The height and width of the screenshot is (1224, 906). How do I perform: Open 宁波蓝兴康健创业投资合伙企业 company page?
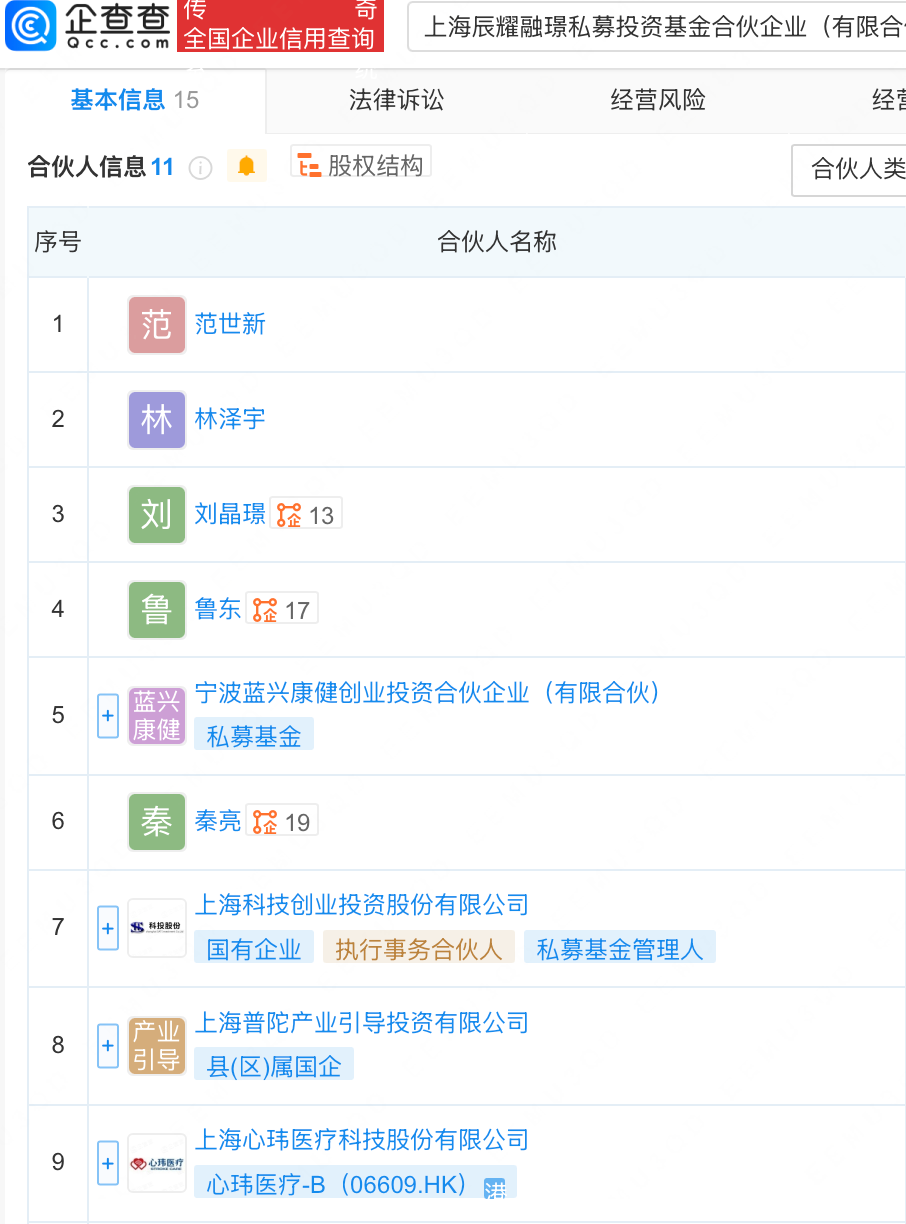(x=428, y=693)
